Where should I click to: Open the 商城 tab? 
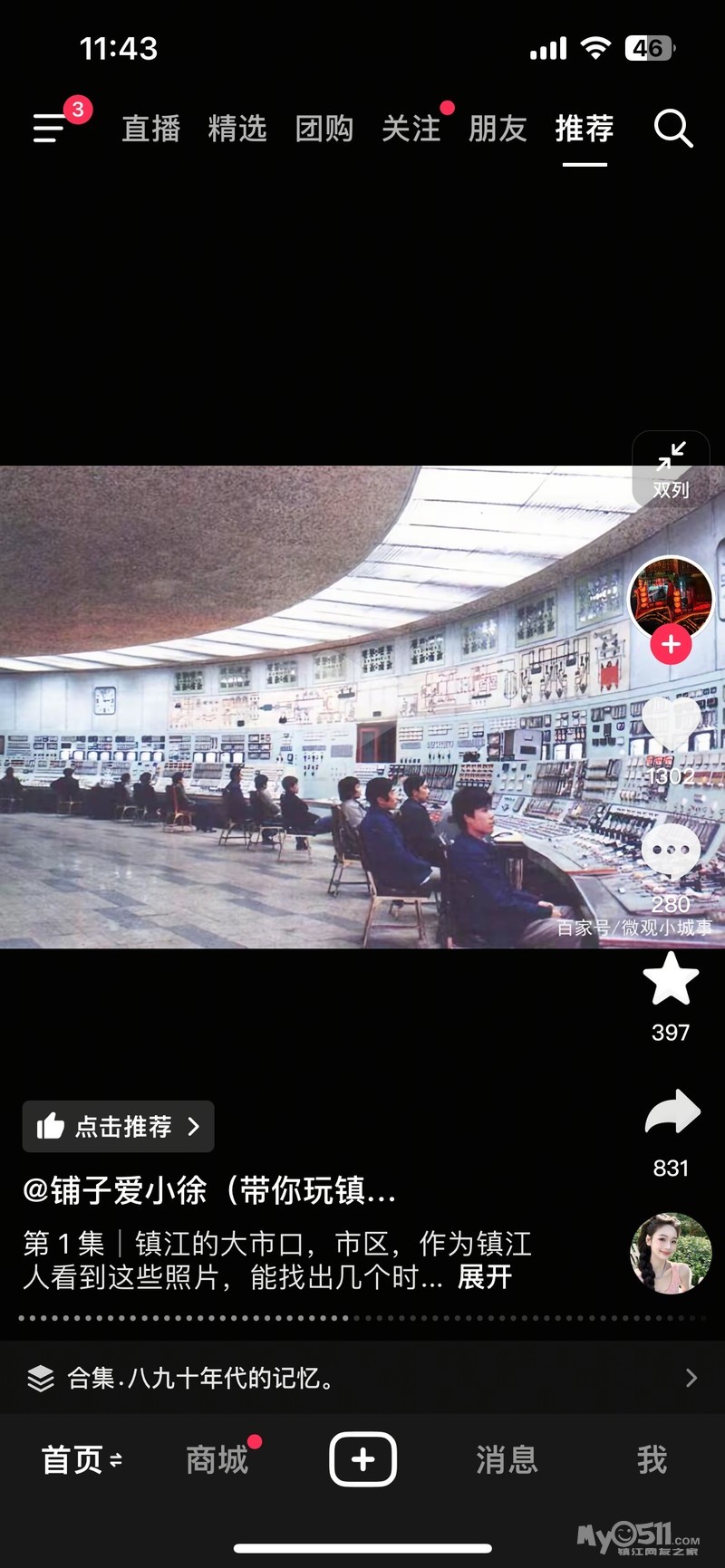(x=217, y=1459)
